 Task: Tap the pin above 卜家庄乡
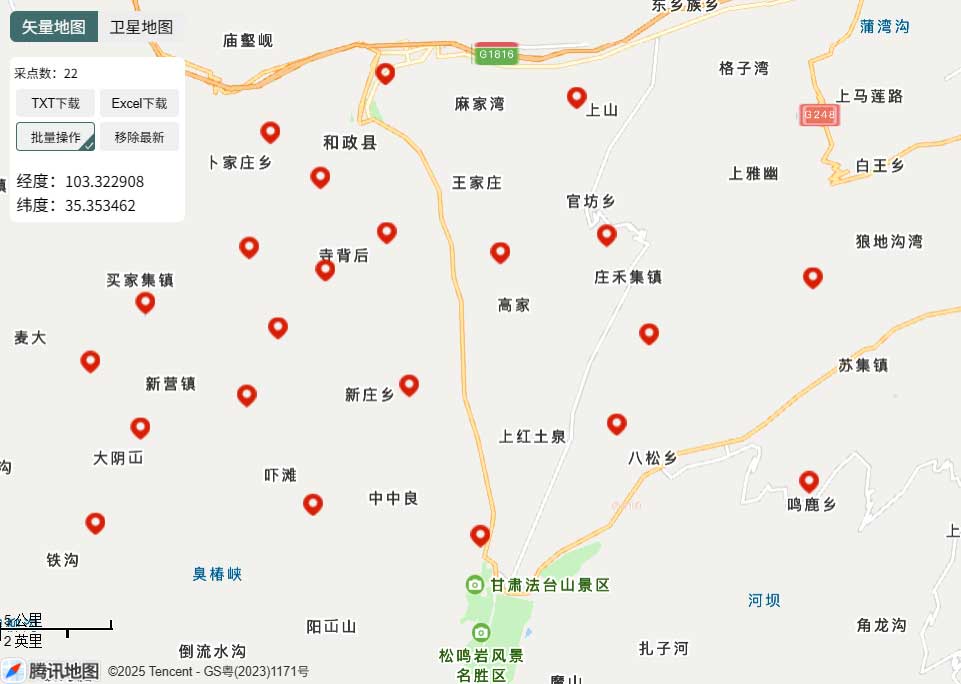pyautogui.click(x=270, y=131)
